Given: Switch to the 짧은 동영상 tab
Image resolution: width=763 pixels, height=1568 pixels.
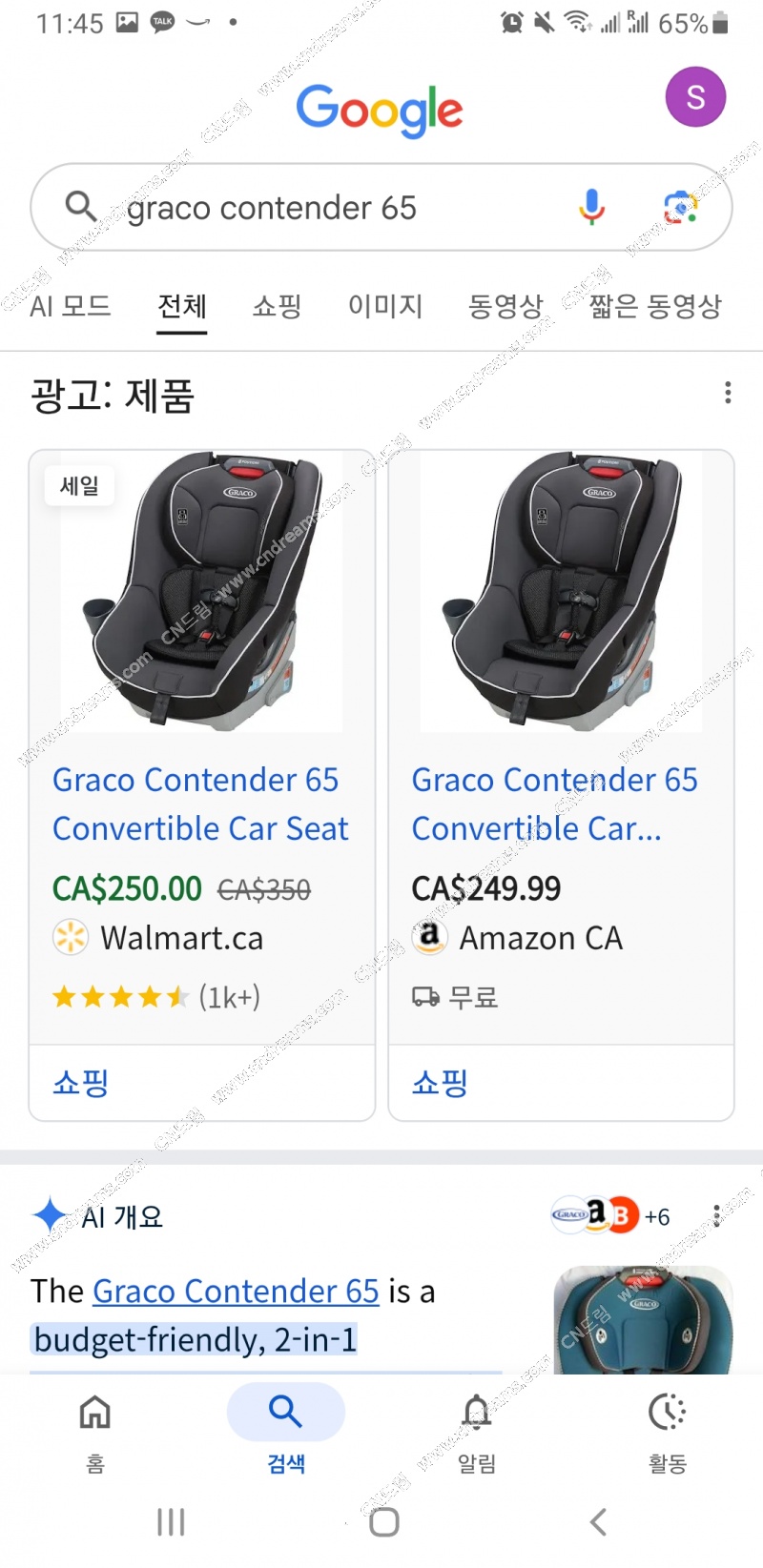Looking at the screenshot, I should coord(655,306).
